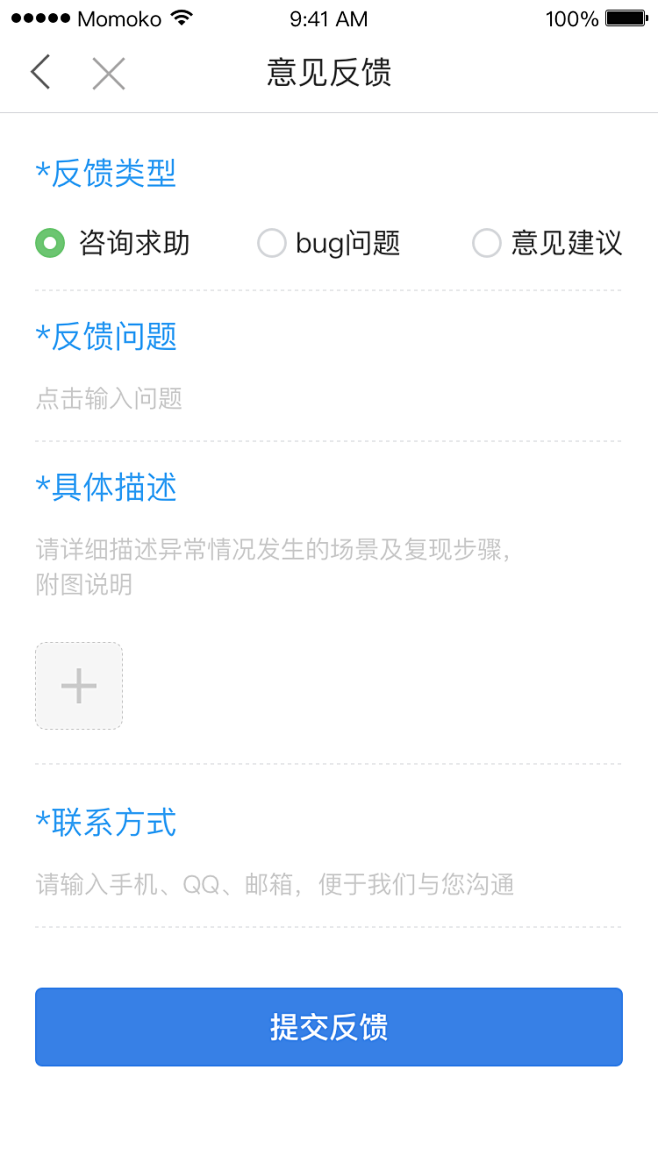This screenshot has width=658, height=1170.
Task: Close the feedback page with X
Action: (108, 73)
